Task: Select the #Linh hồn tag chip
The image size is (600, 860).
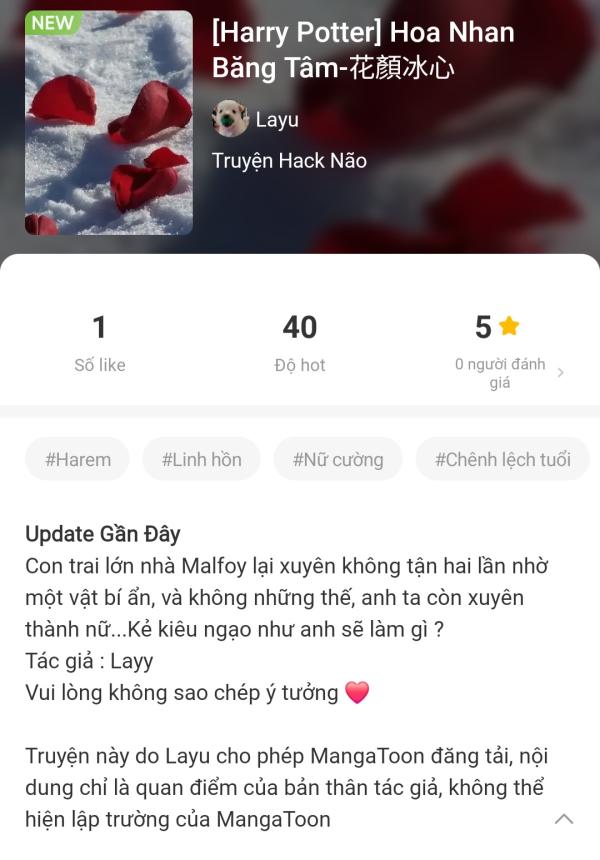Action: pos(201,459)
